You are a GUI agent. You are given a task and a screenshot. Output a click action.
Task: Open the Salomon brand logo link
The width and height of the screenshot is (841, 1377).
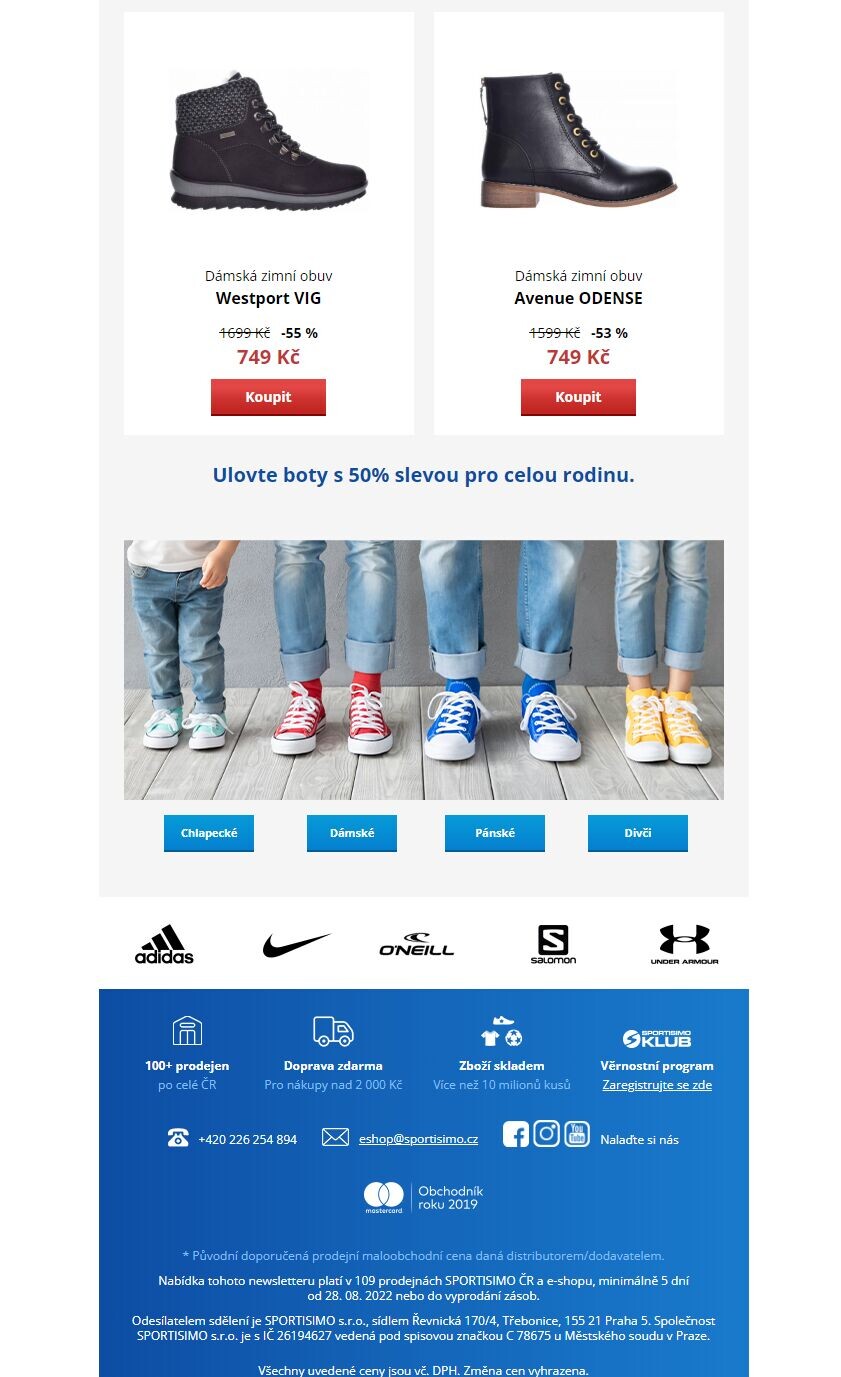pyautogui.click(x=553, y=944)
